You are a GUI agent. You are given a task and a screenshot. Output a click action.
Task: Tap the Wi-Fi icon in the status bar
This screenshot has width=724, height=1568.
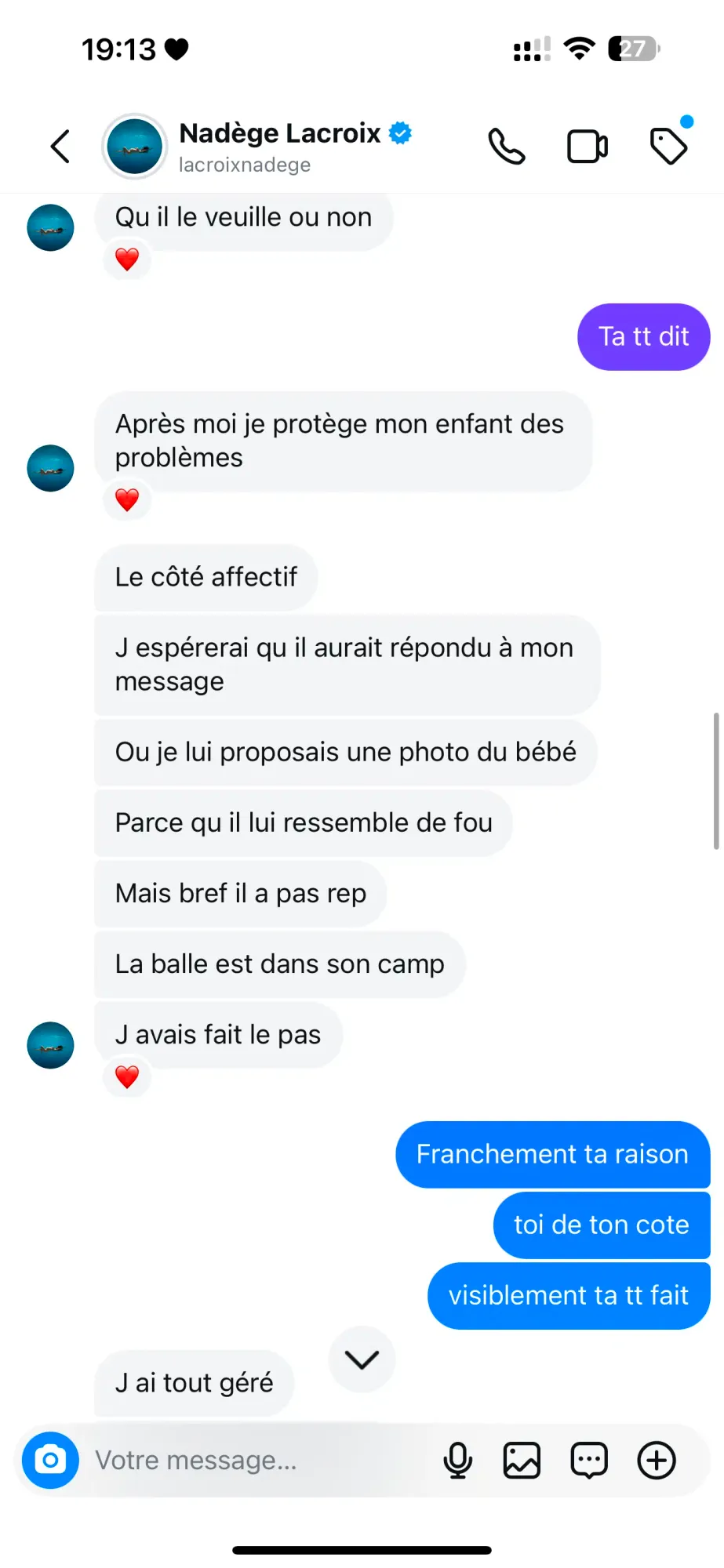(578, 49)
